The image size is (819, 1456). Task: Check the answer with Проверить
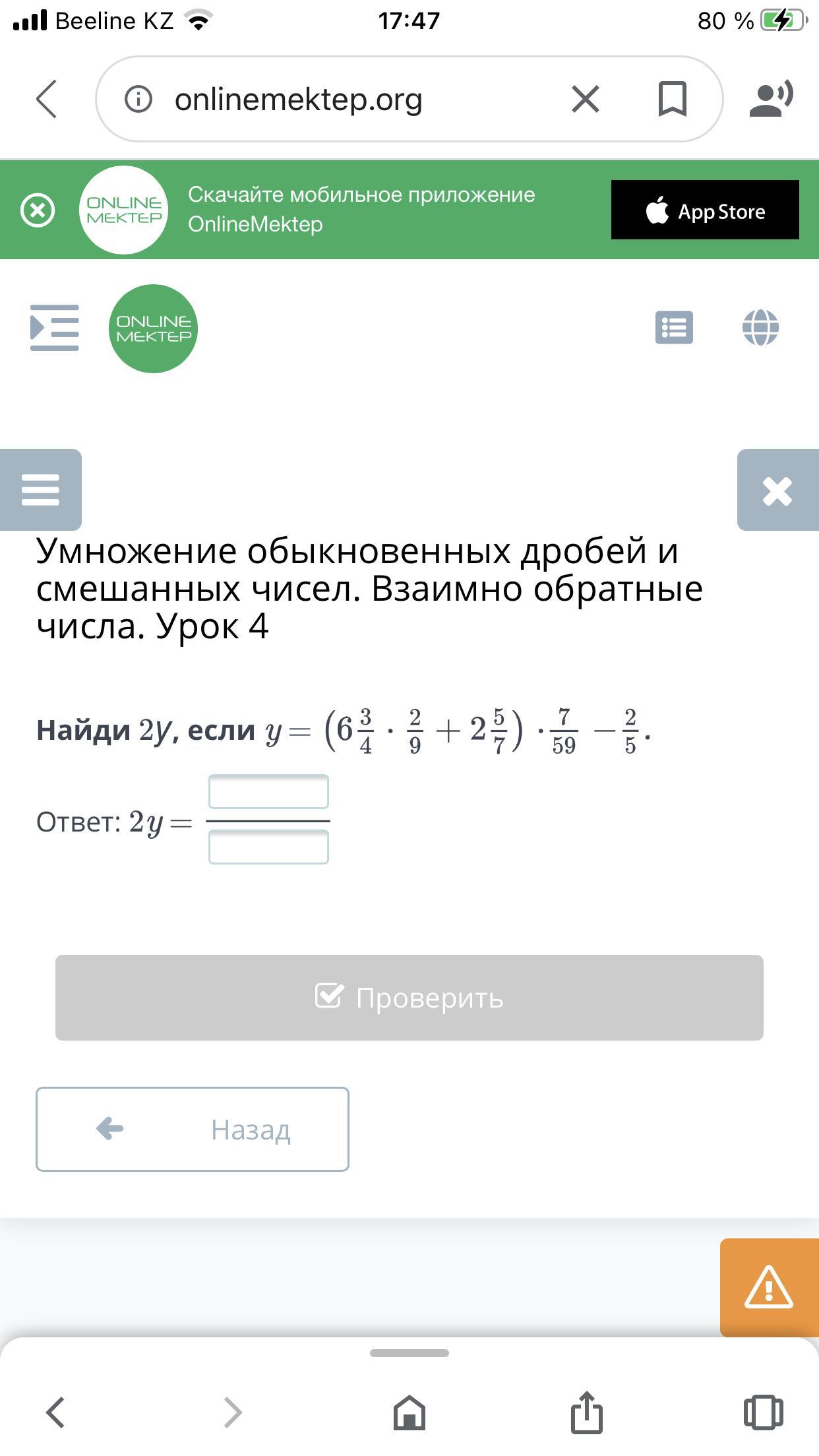409,998
